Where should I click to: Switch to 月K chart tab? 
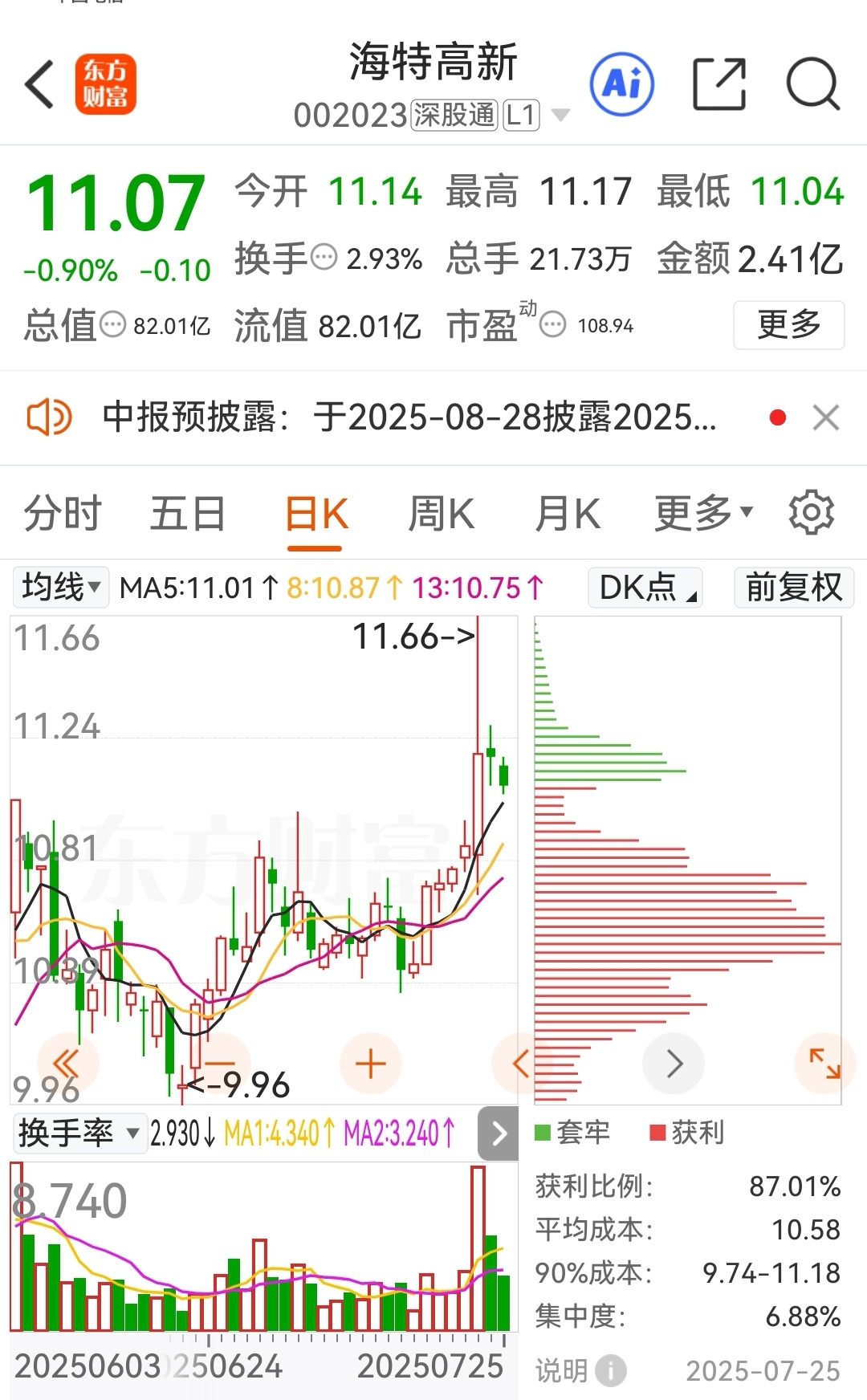click(568, 513)
